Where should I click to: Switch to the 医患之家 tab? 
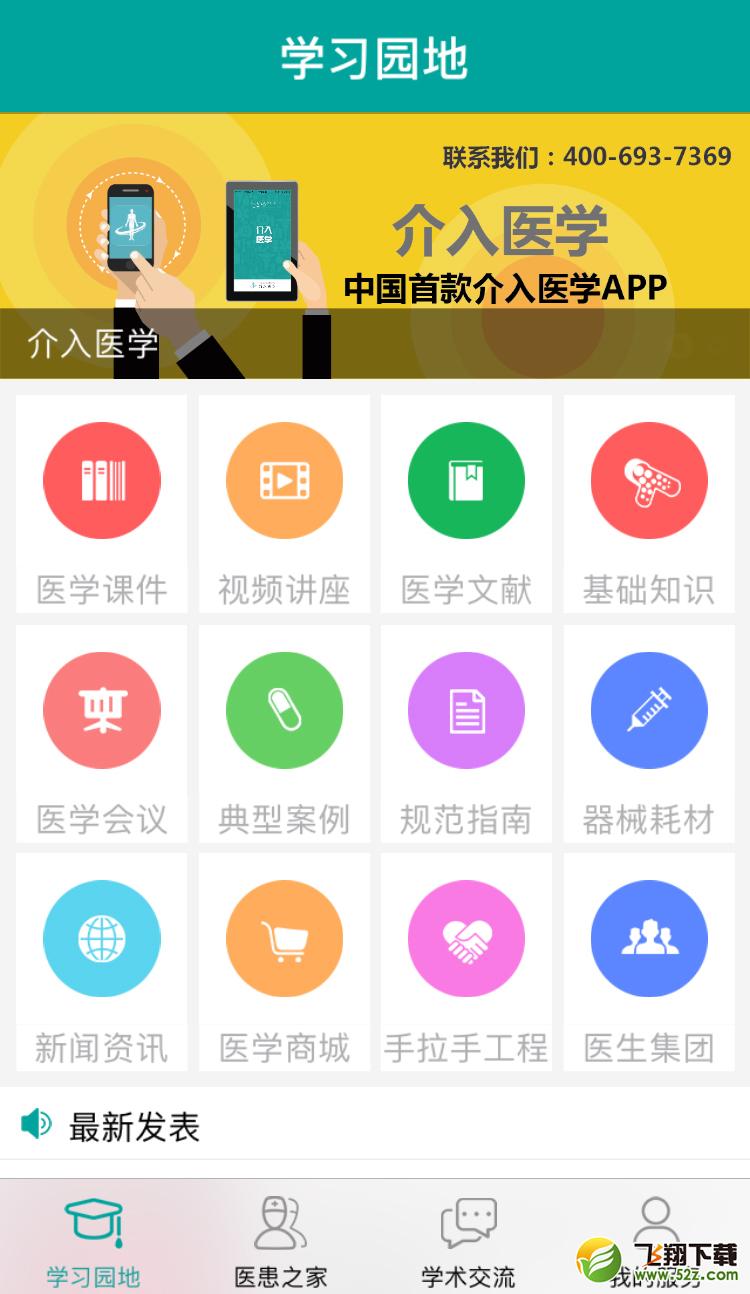pyautogui.click(x=281, y=1238)
